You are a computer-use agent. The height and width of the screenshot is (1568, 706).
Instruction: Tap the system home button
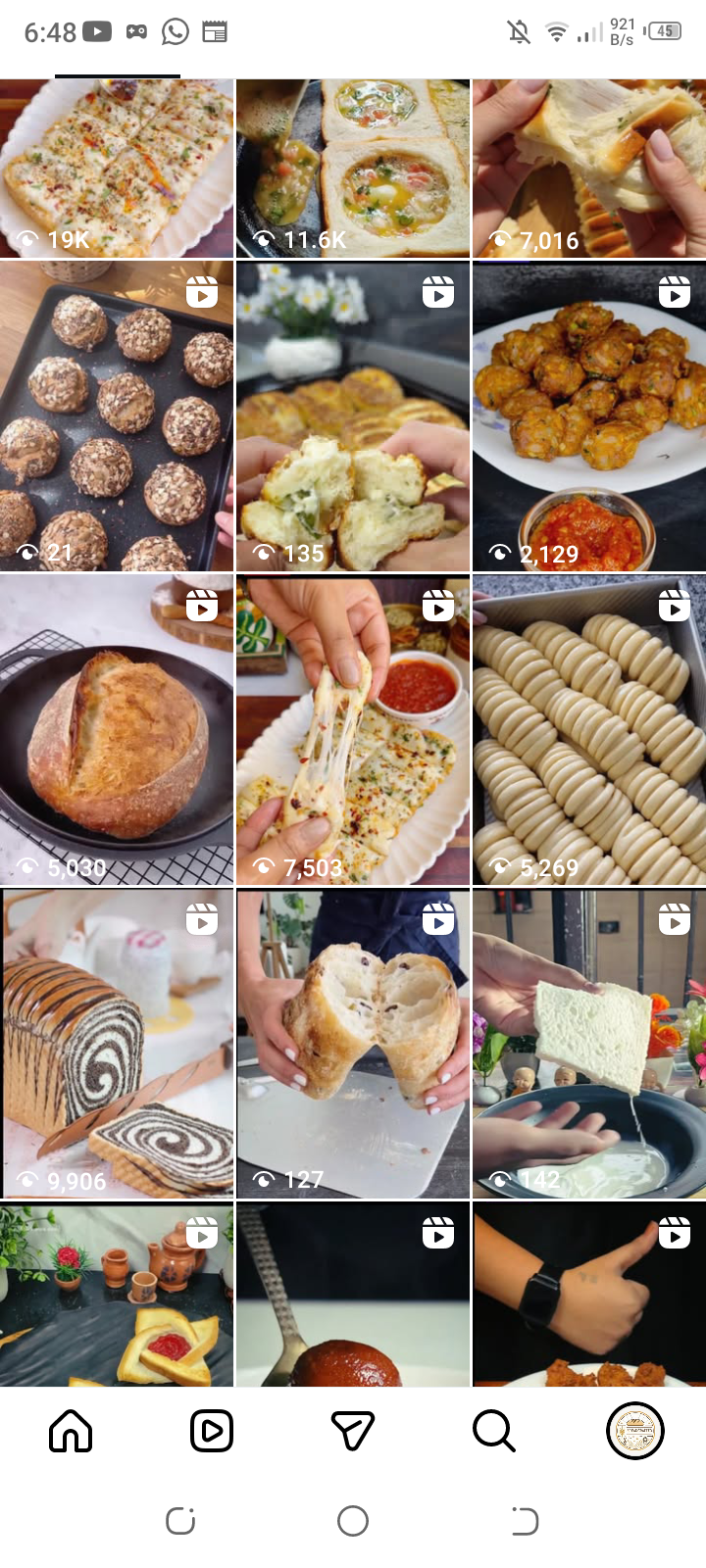[x=353, y=1521]
